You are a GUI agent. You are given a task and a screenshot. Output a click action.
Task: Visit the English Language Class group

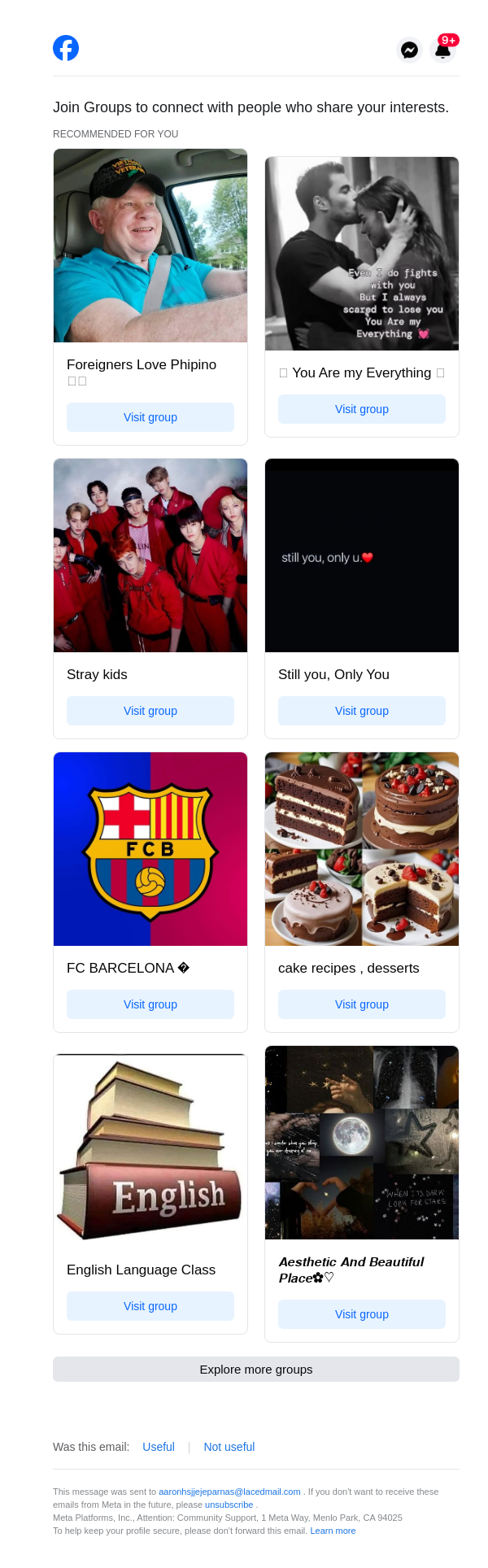150,1306
